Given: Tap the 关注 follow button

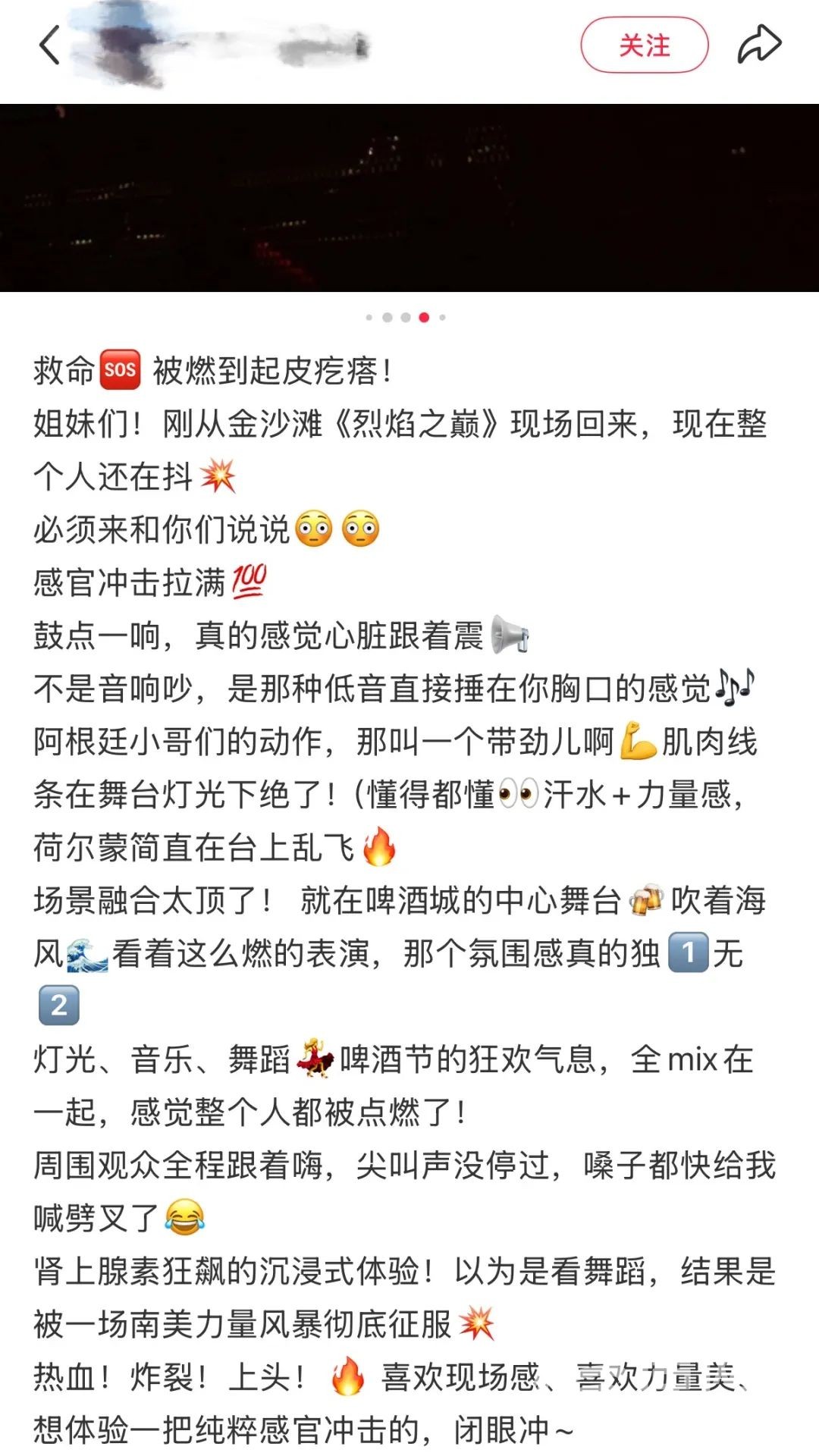Looking at the screenshot, I should pyautogui.click(x=644, y=45).
